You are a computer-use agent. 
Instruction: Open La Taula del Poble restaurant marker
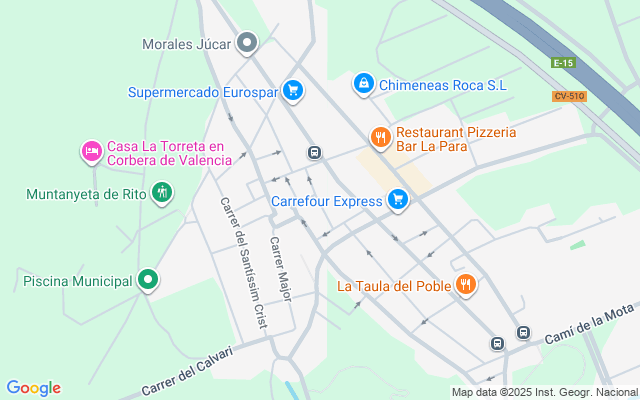pyautogui.click(x=465, y=285)
